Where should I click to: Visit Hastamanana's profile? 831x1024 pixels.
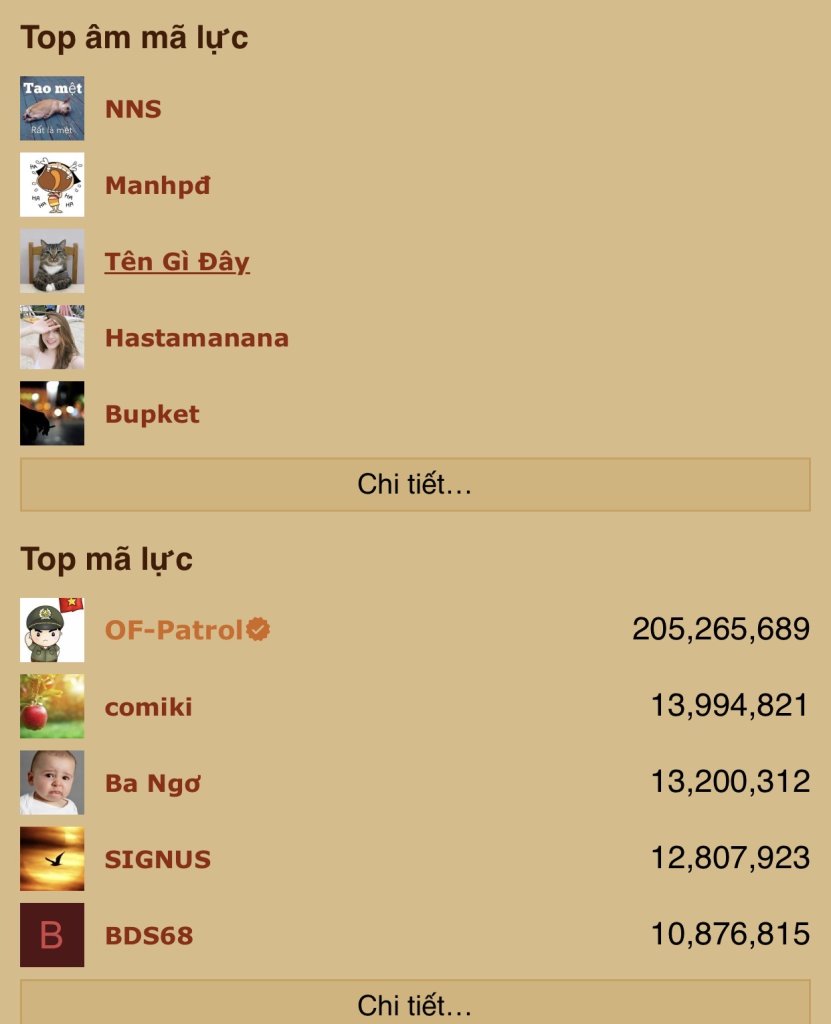196,338
